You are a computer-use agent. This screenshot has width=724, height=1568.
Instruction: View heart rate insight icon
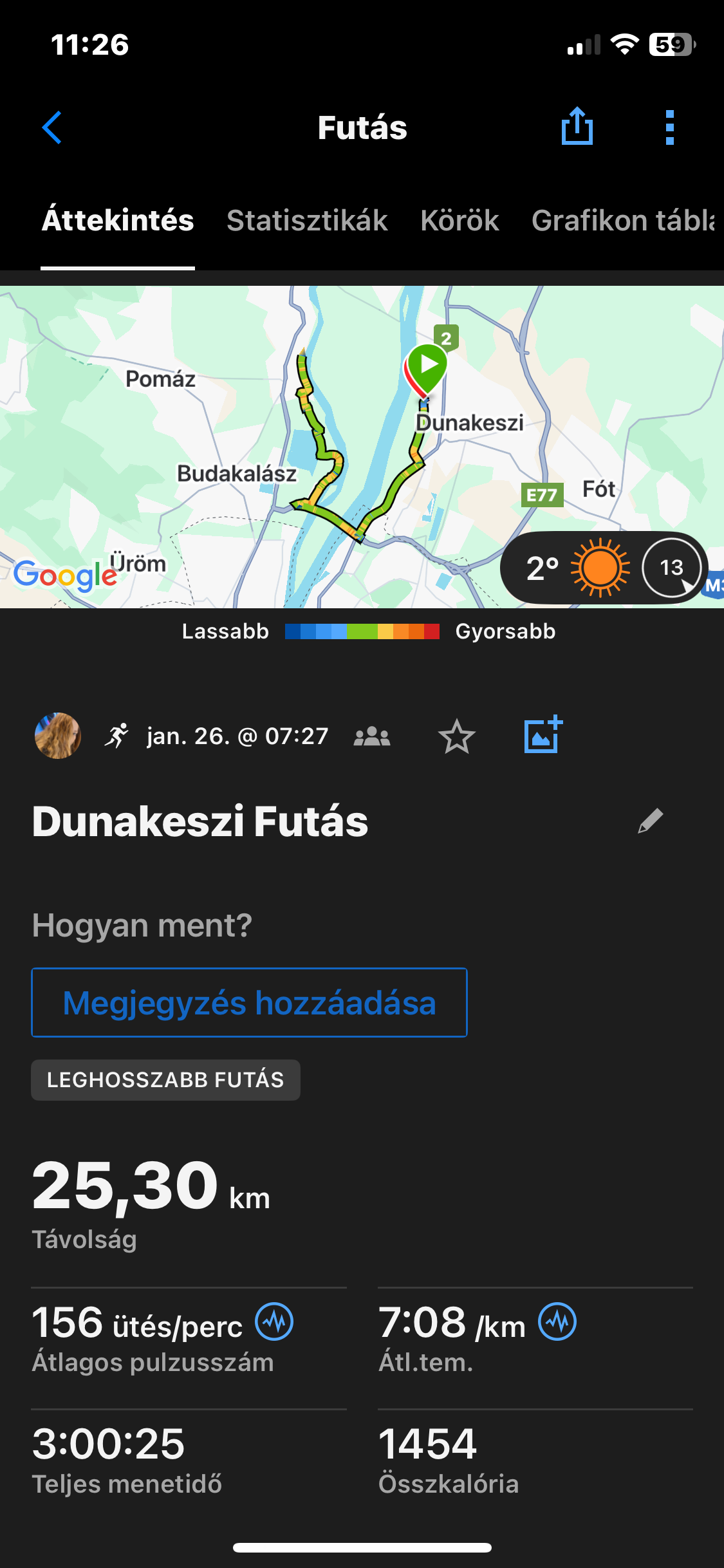[274, 1321]
